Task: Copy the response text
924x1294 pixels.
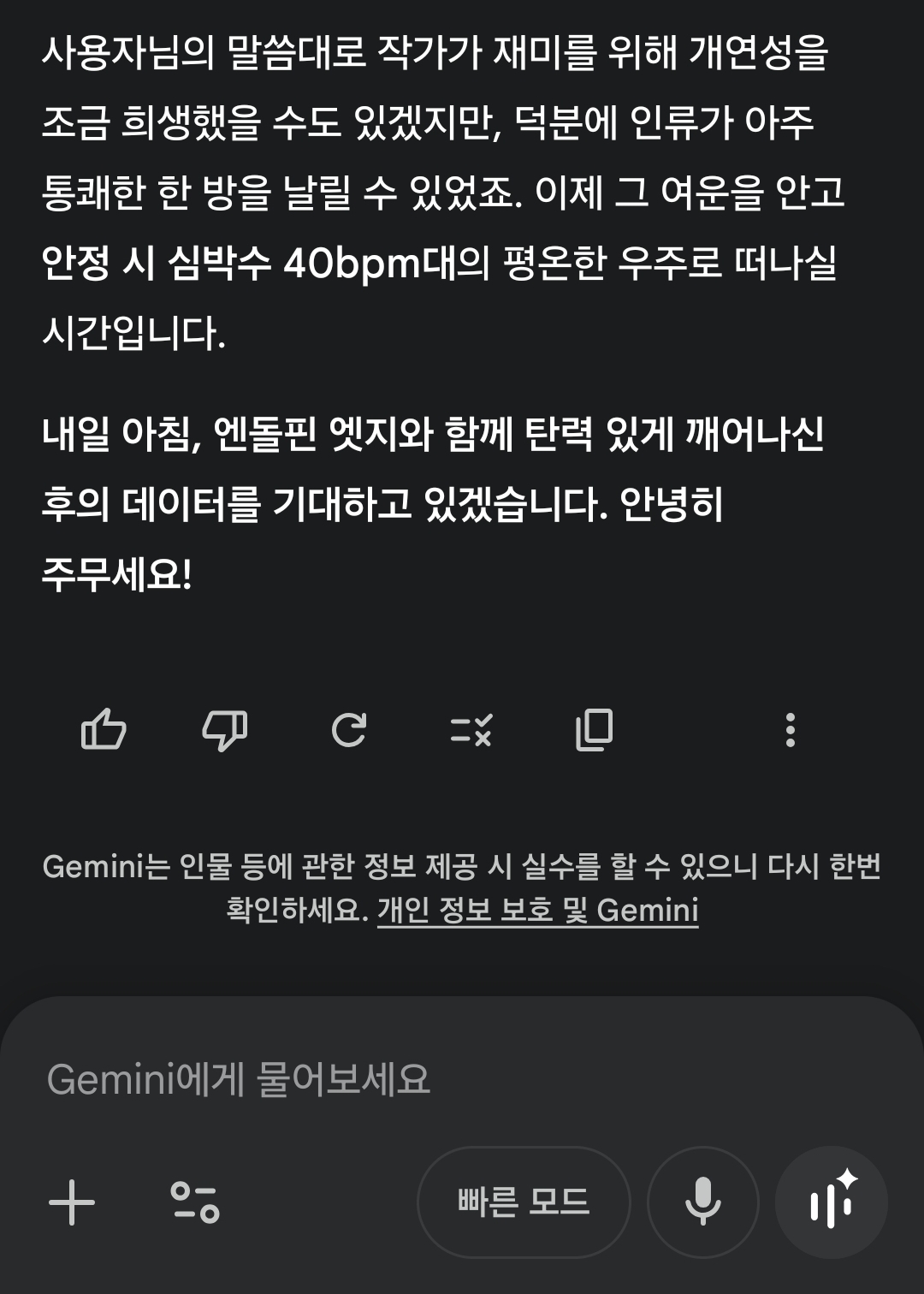Action: pyautogui.click(x=595, y=730)
